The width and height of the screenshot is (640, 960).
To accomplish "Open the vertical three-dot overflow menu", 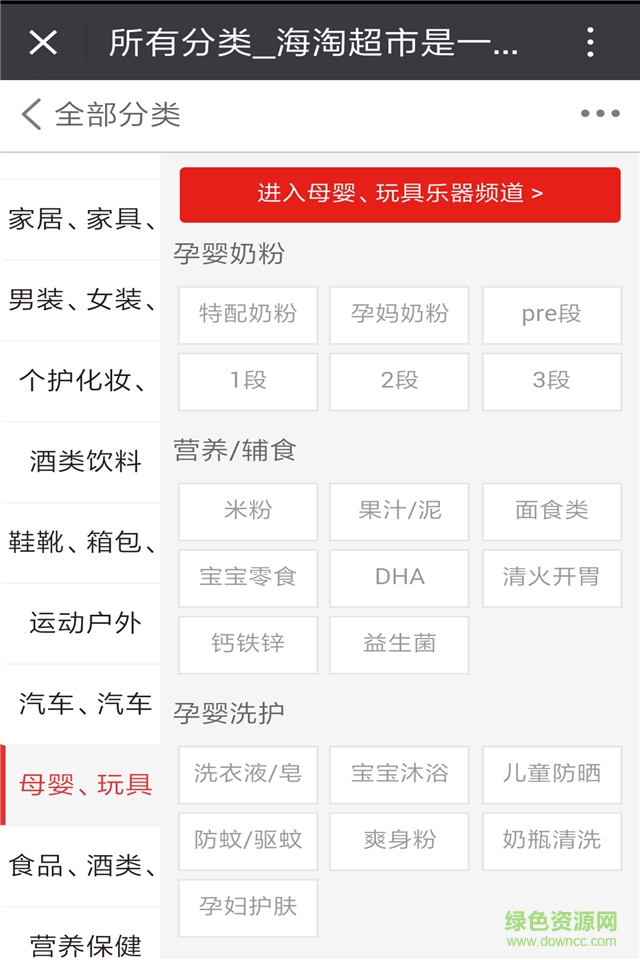I will (591, 42).
